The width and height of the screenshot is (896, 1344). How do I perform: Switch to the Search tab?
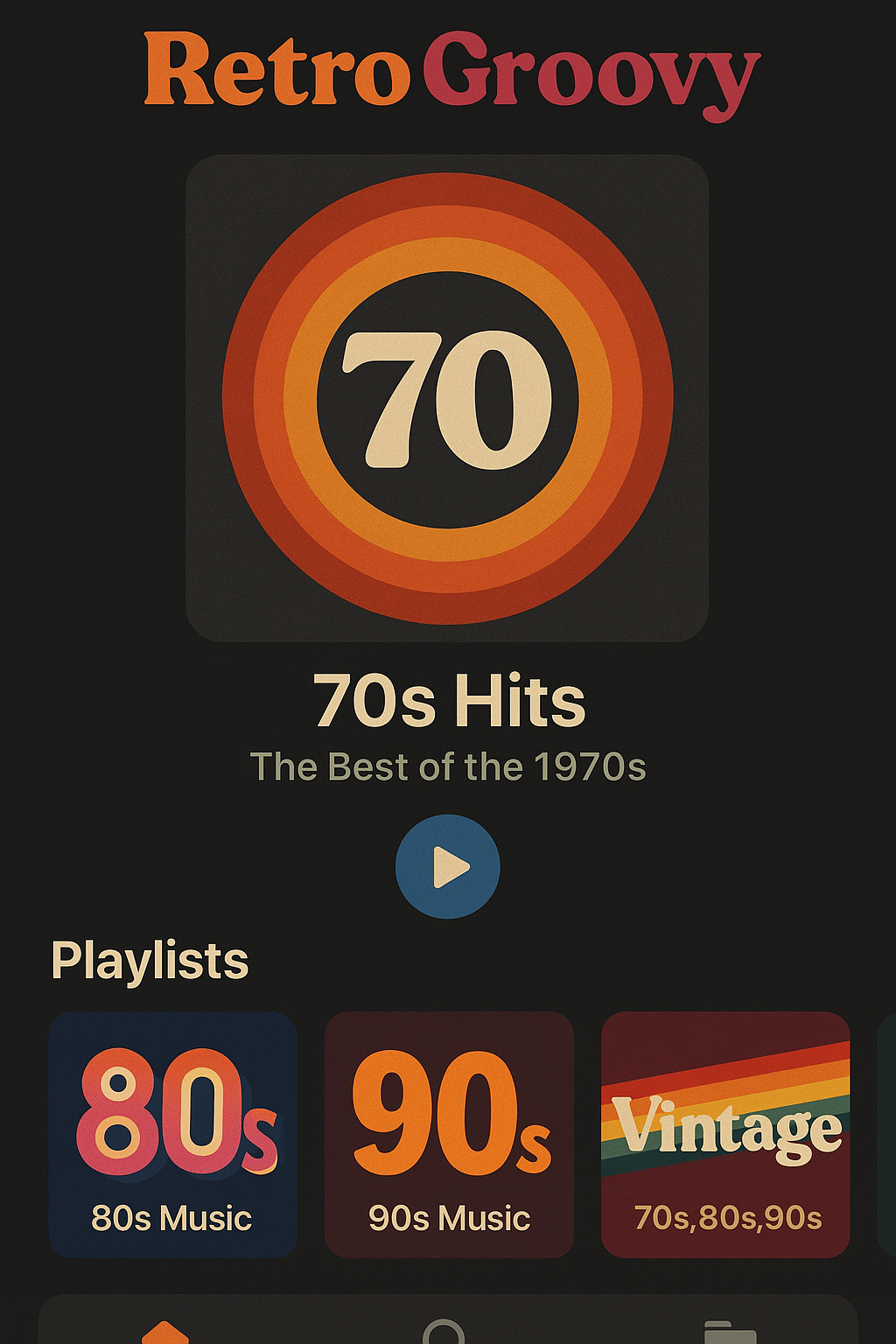444,1332
